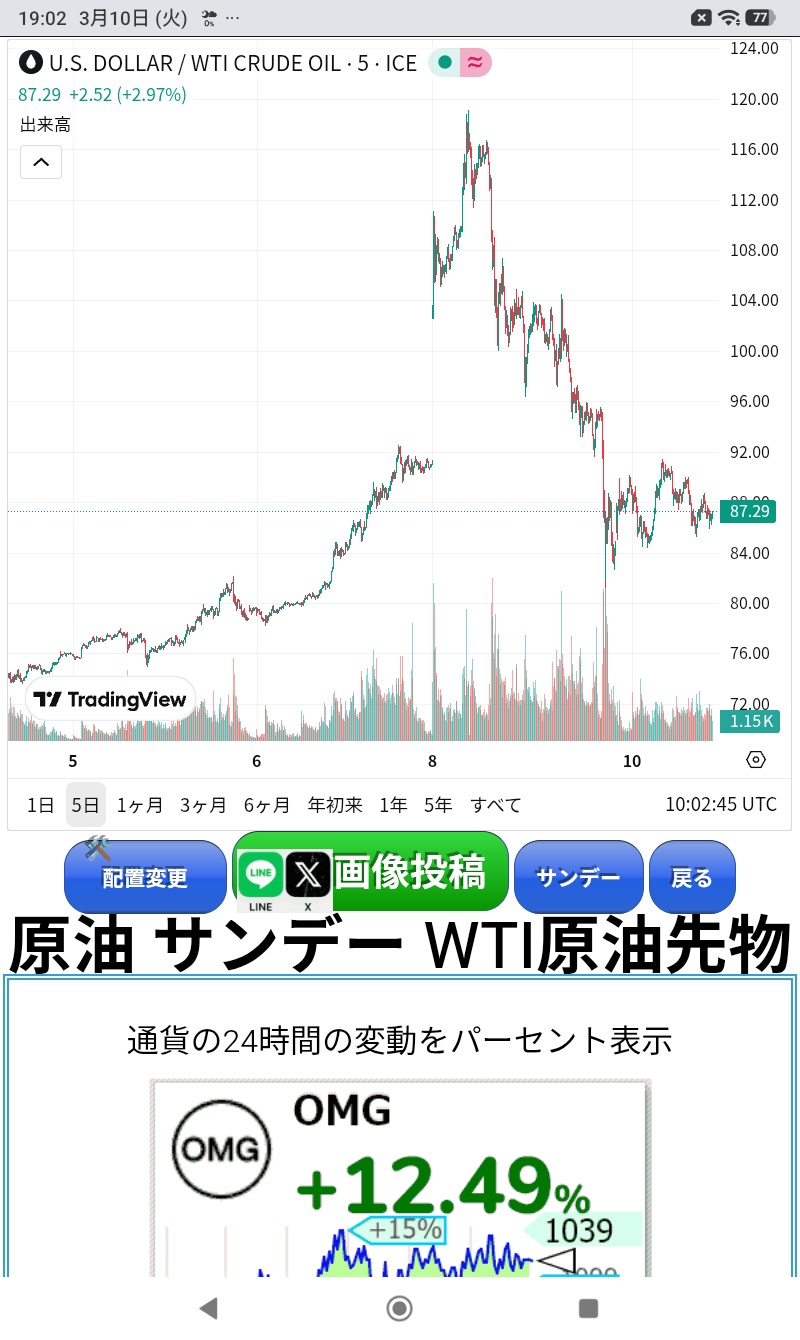
Task: Tap the 配置変更 button
Action: pyautogui.click(x=145, y=877)
